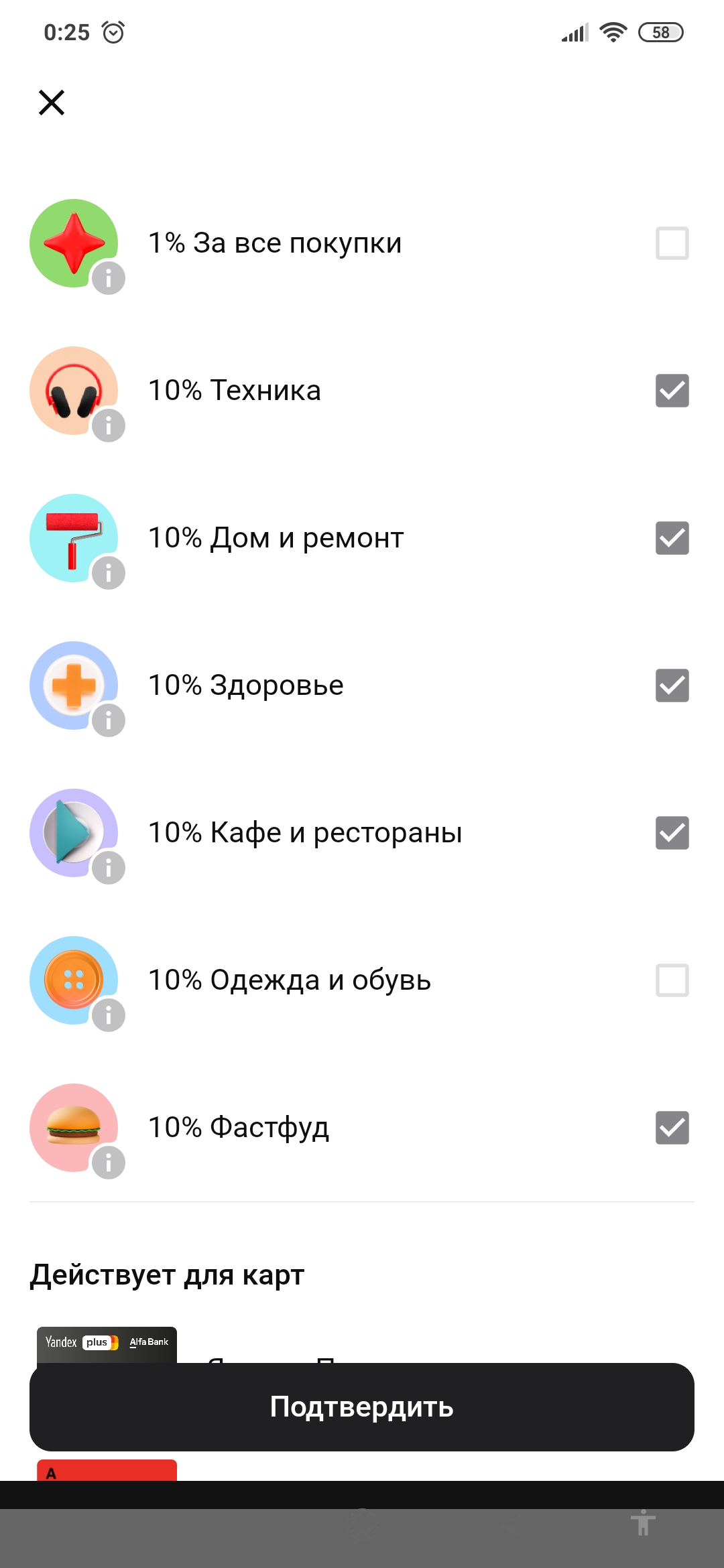Show info for the 'За все покупки' category

[109, 278]
